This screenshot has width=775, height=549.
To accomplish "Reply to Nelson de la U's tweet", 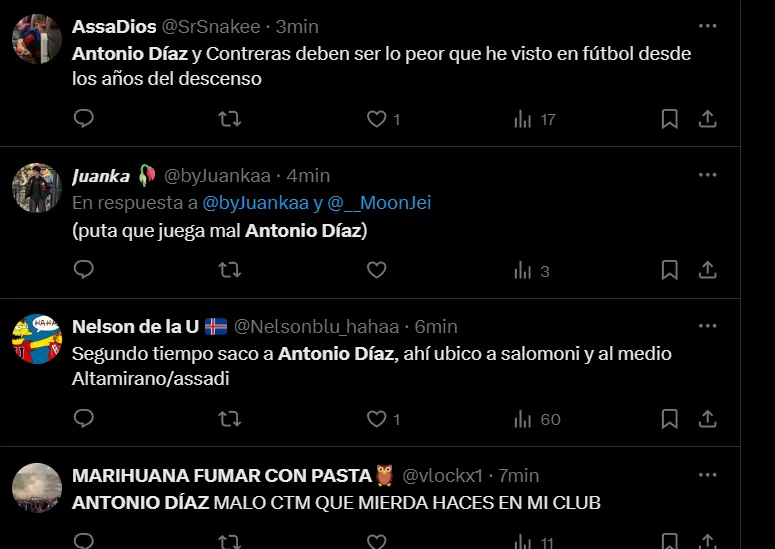I will (84, 419).
